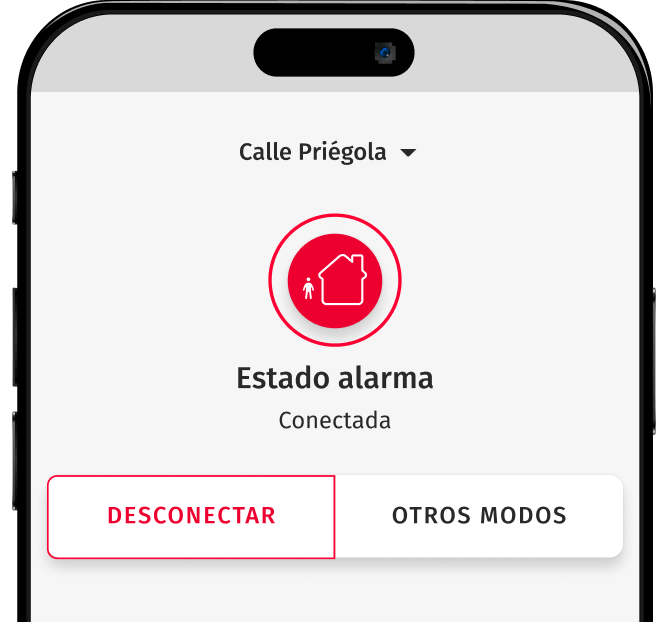666x622 pixels.
Task: Tap the red alarm status house icon
Action: coord(334,281)
